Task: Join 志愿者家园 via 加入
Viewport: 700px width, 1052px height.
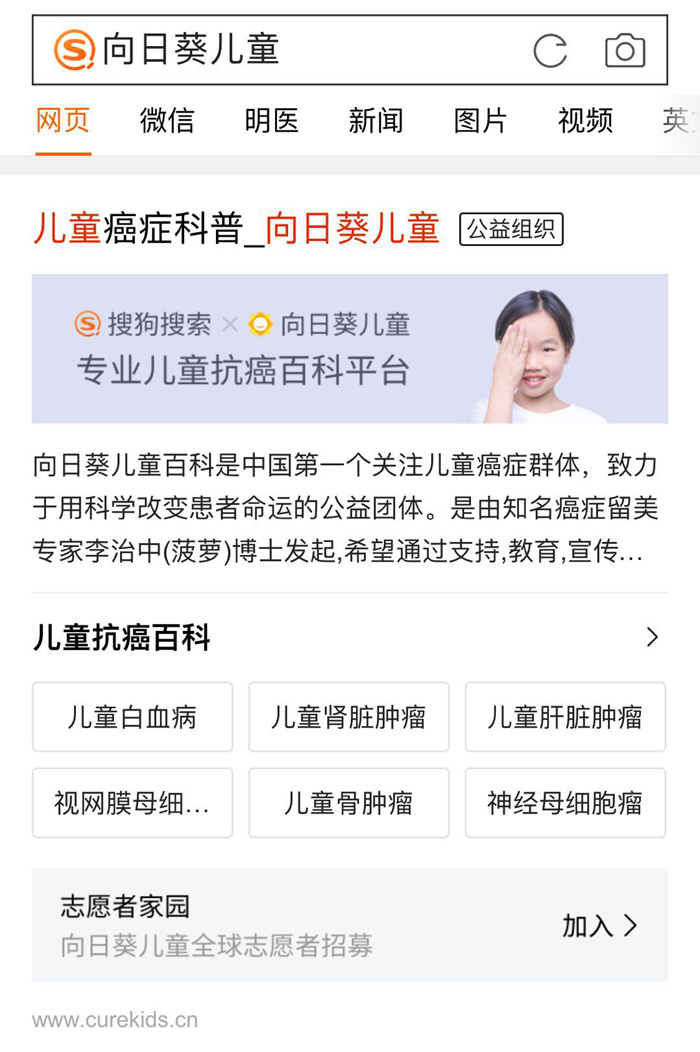Action: tap(599, 926)
